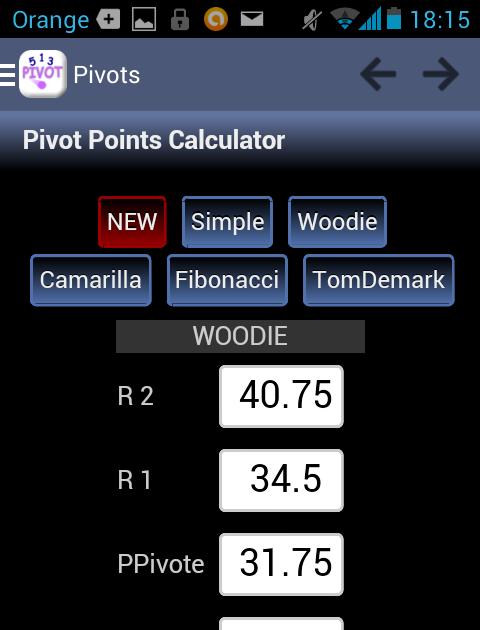Select the Fibonacci pivot method

[x=227, y=280]
